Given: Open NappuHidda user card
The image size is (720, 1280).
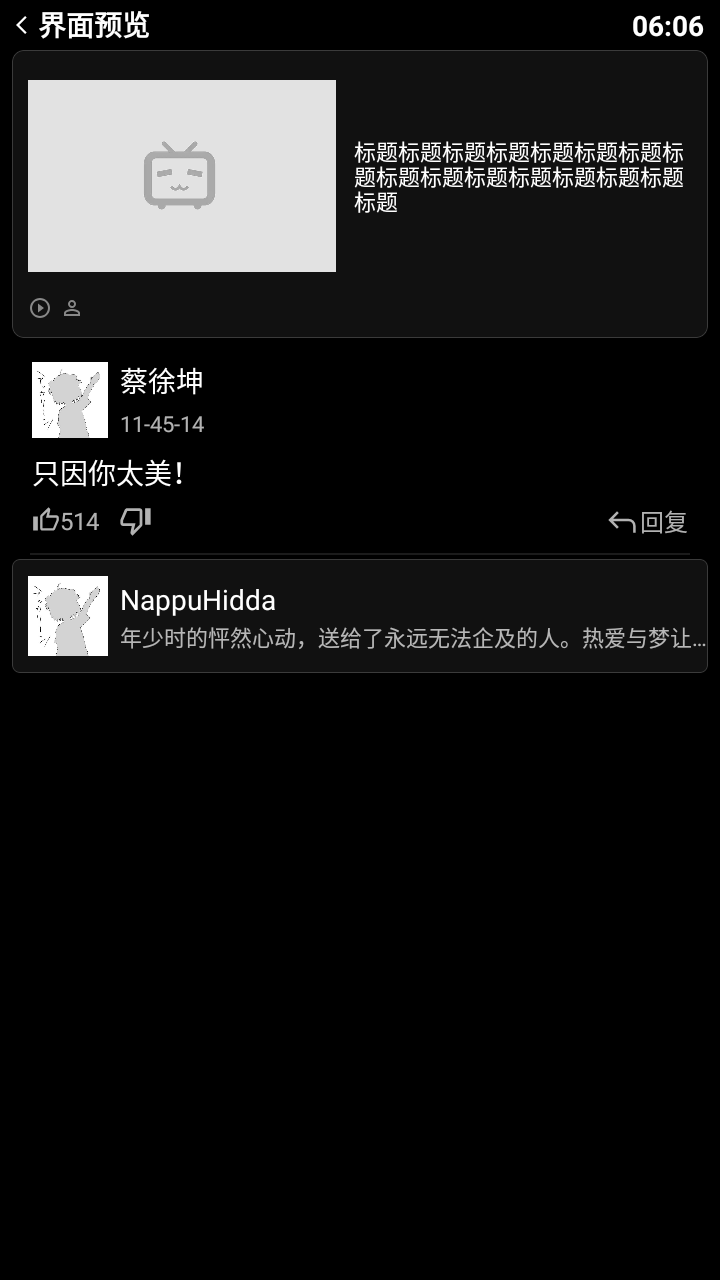Looking at the screenshot, I should pos(360,616).
